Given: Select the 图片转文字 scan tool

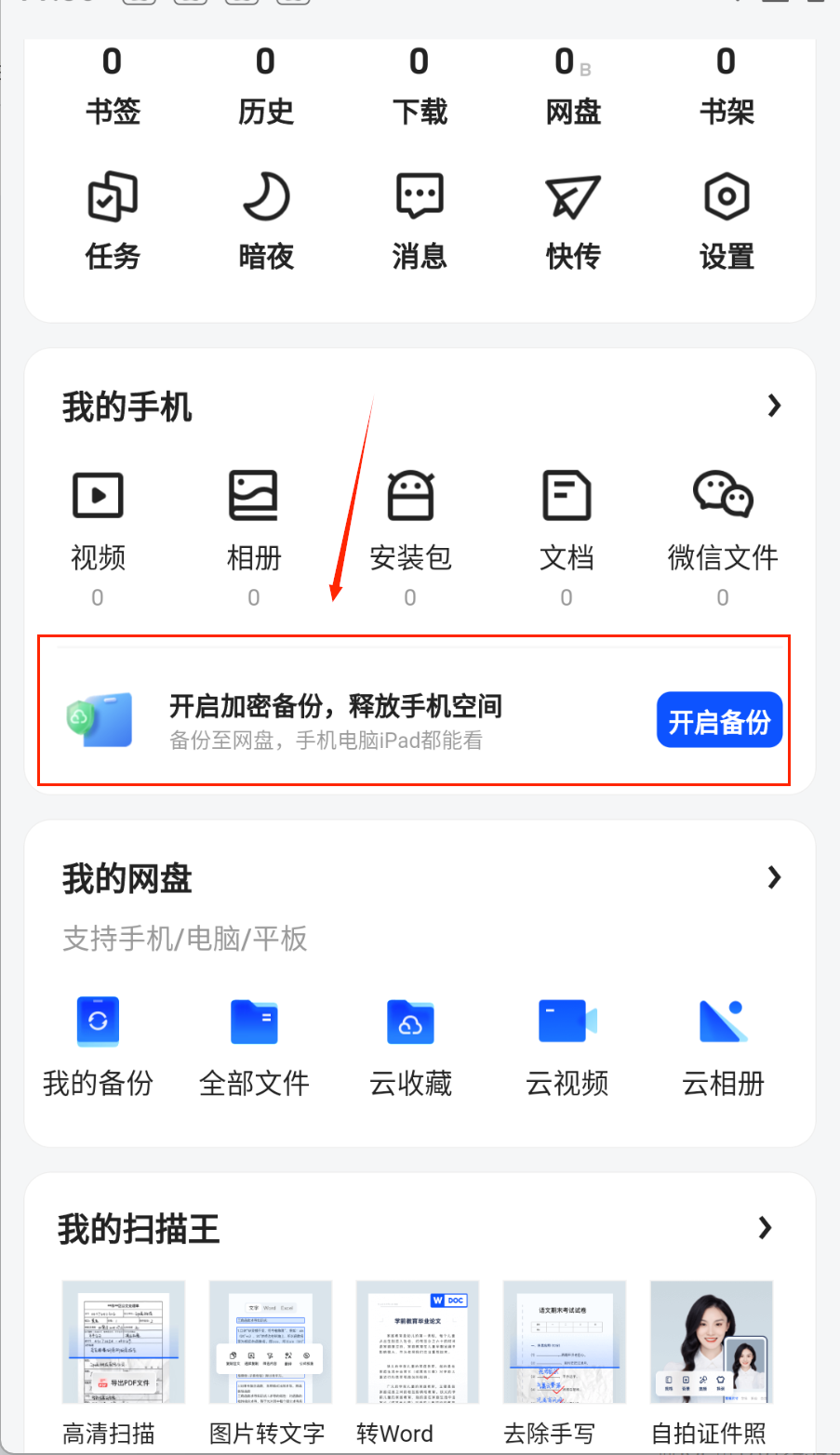Looking at the screenshot, I should (x=267, y=1360).
